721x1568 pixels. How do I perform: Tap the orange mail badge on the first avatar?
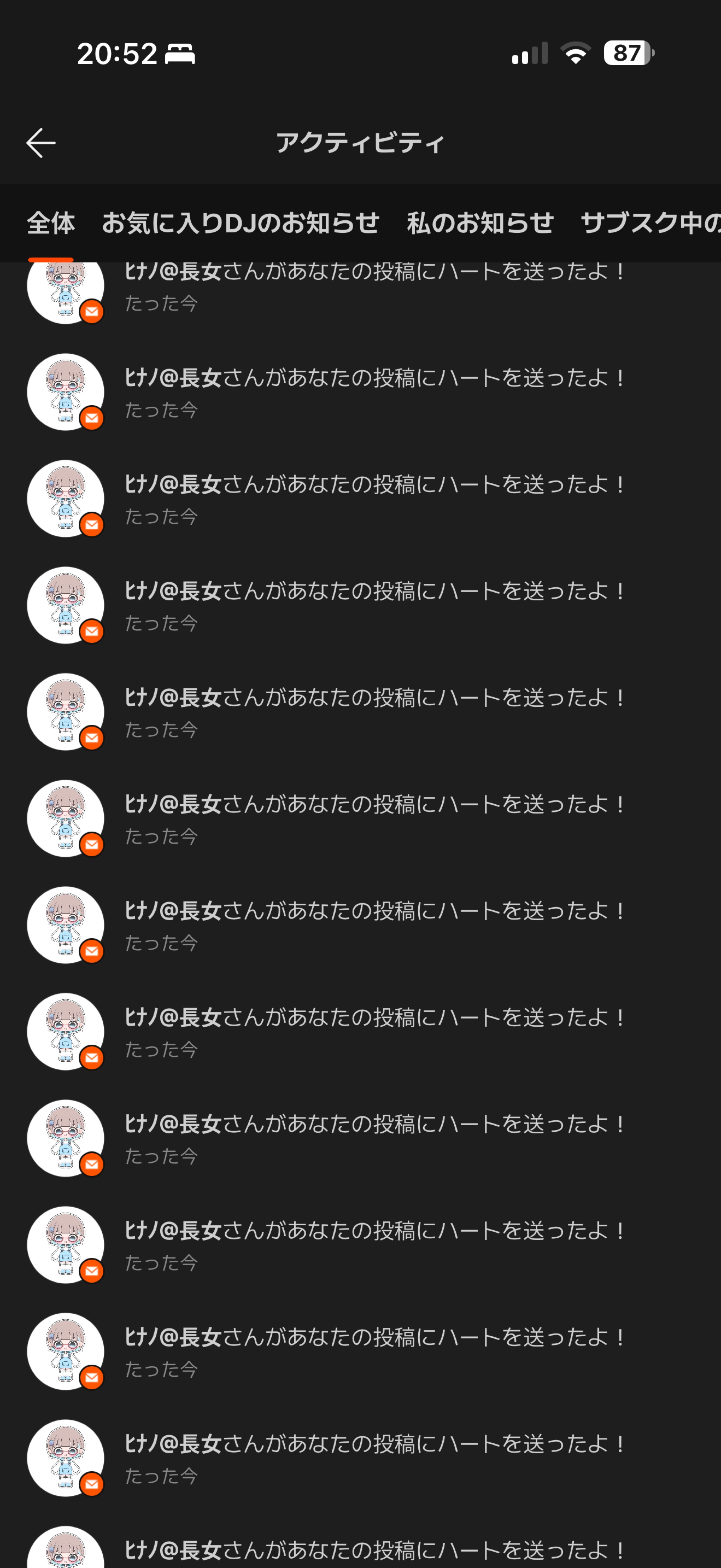[91, 312]
